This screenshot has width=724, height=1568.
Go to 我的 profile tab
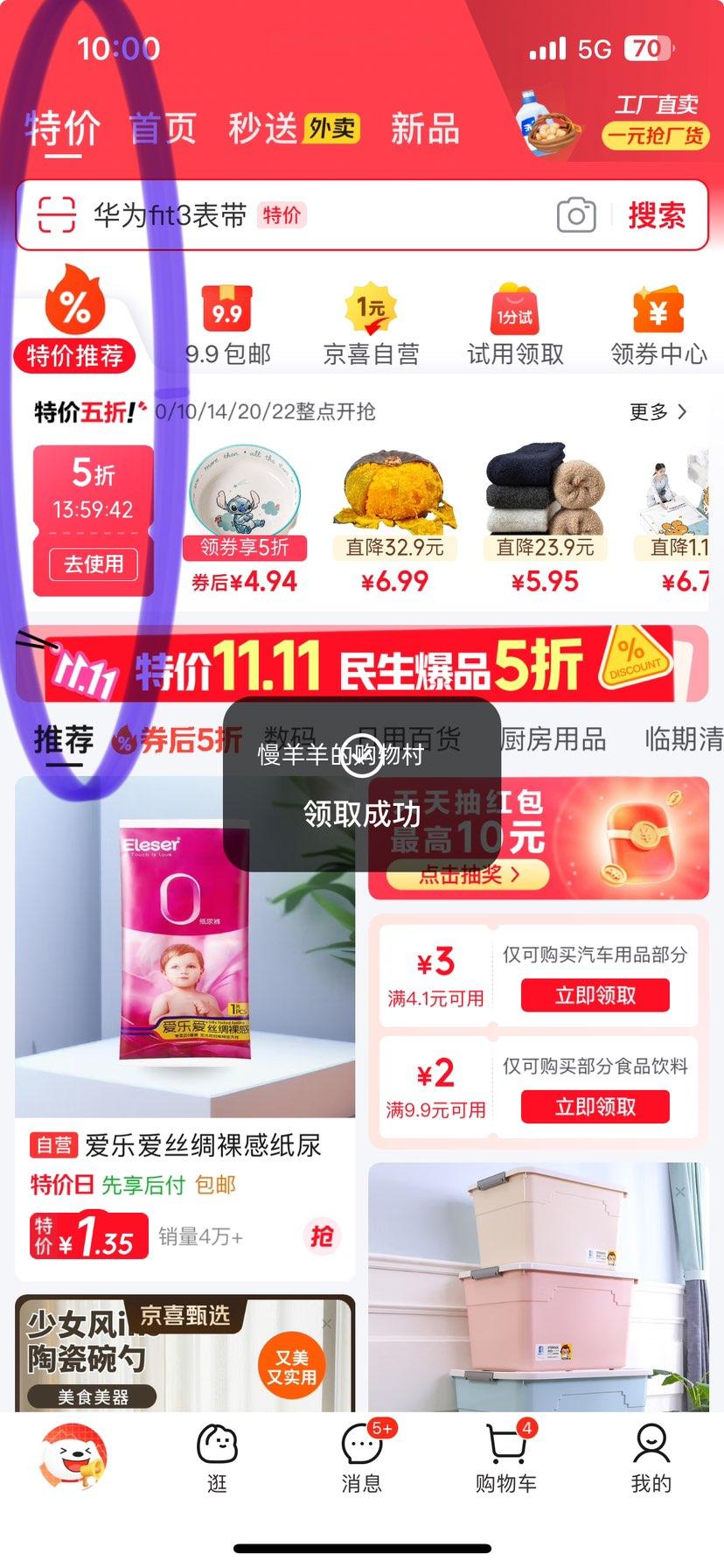(x=651, y=1456)
